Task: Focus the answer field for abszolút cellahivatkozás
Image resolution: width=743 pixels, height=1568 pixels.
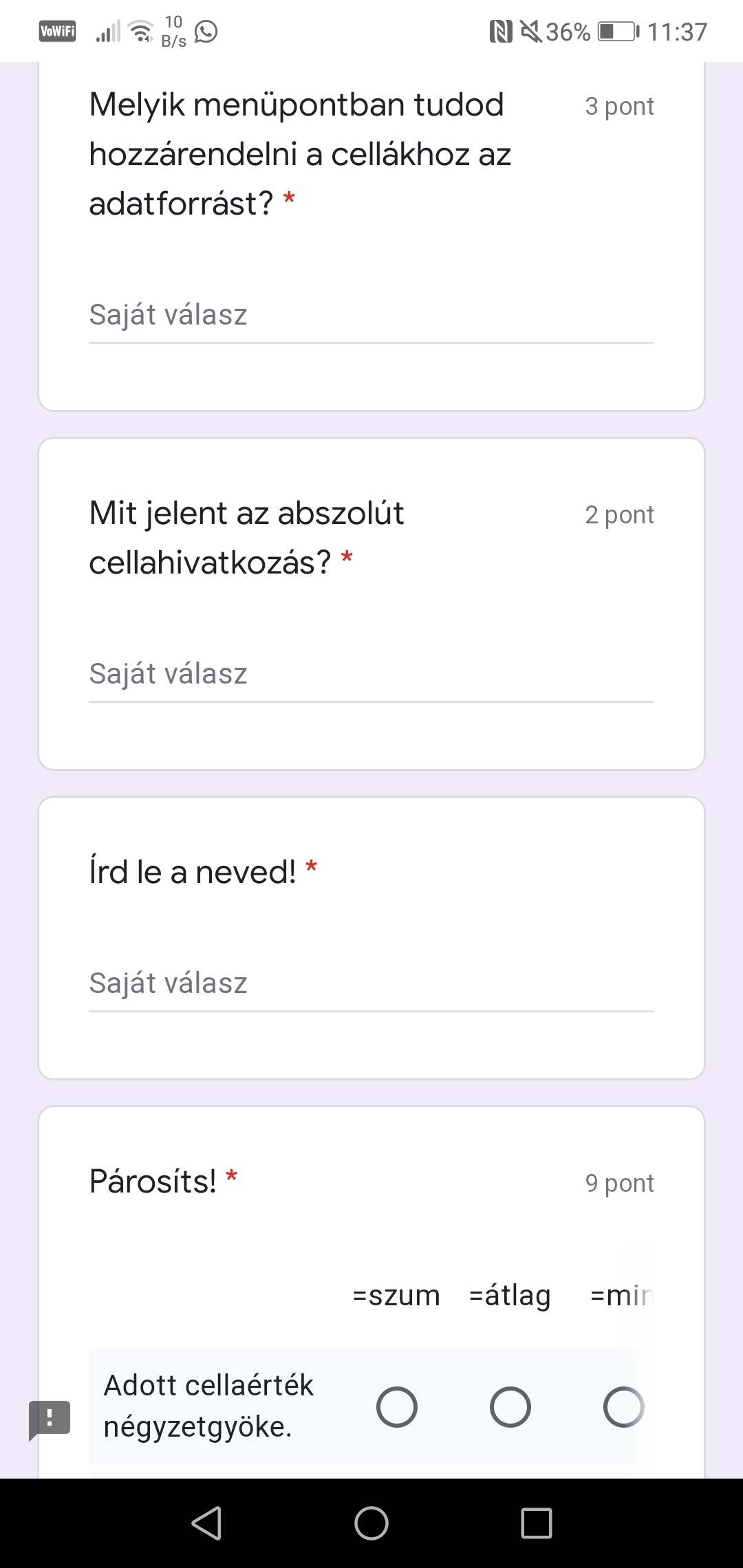Action: coord(371,674)
